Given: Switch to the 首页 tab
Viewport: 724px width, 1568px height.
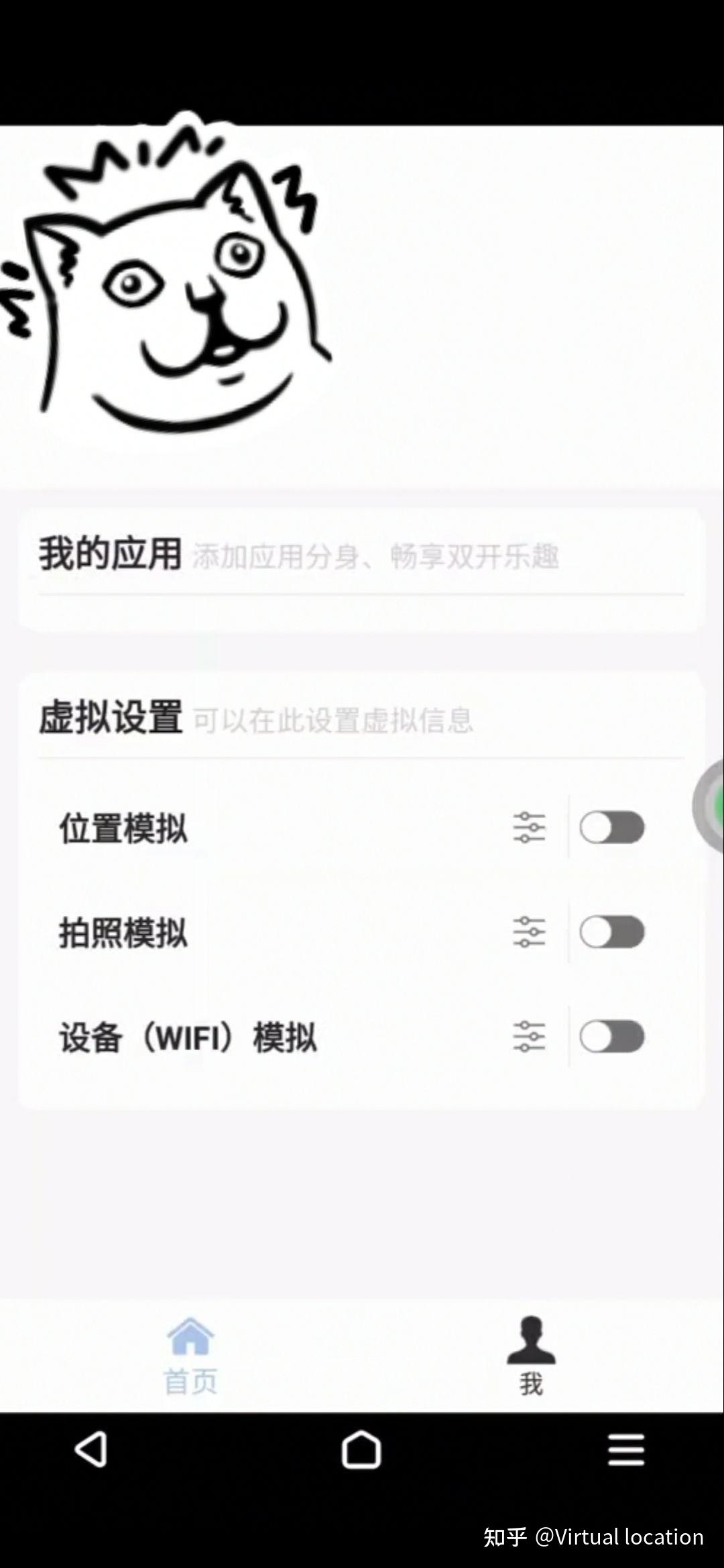Looking at the screenshot, I should 190,1355.
